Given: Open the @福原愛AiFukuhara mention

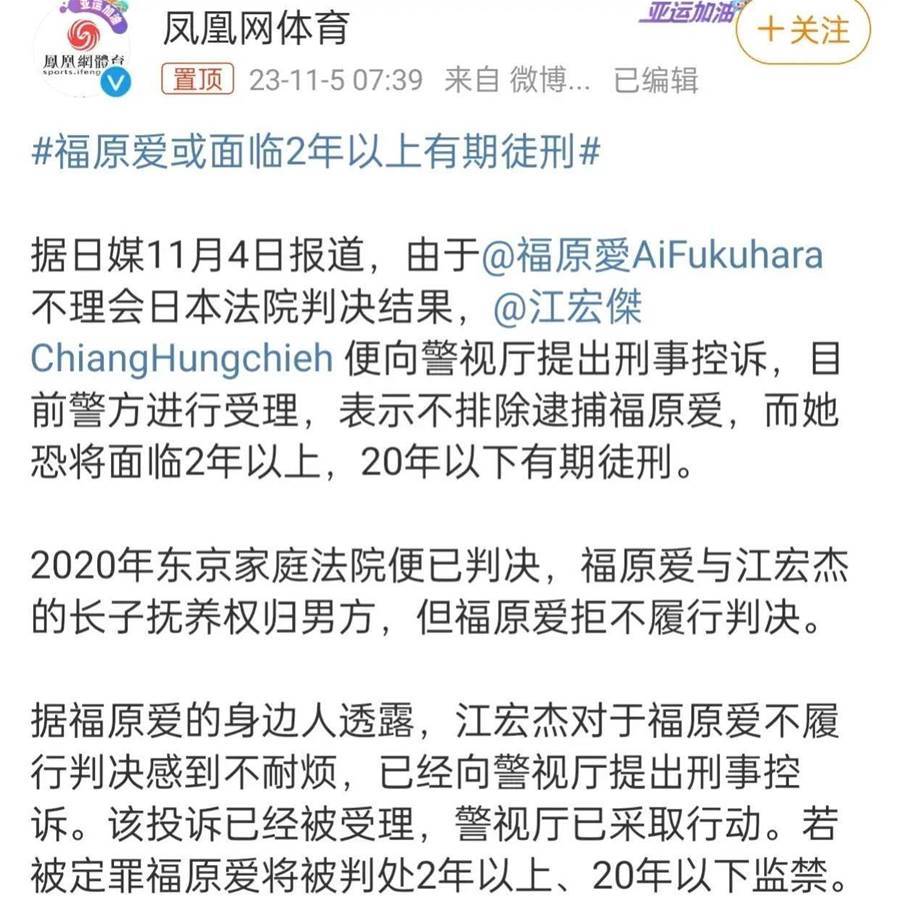Looking at the screenshot, I should click(x=653, y=255).
